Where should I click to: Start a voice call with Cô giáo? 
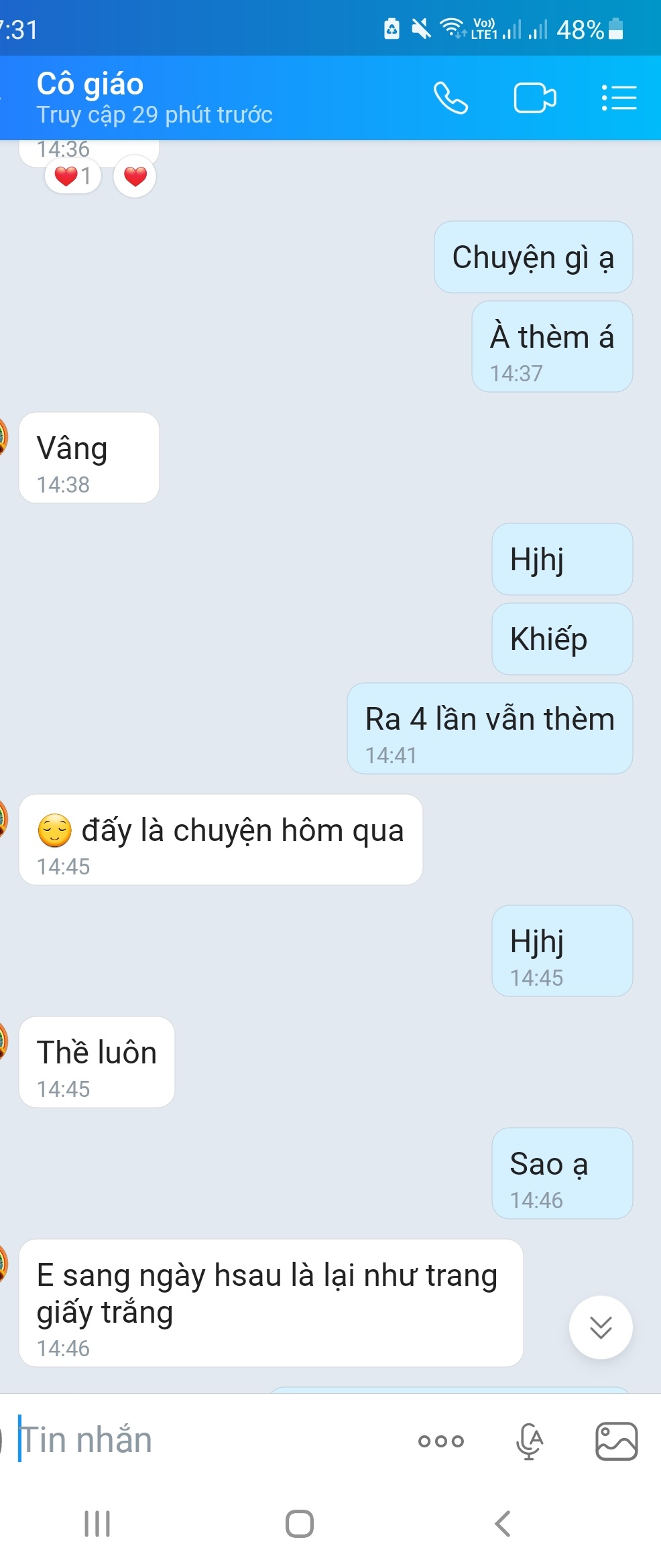pos(450,98)
